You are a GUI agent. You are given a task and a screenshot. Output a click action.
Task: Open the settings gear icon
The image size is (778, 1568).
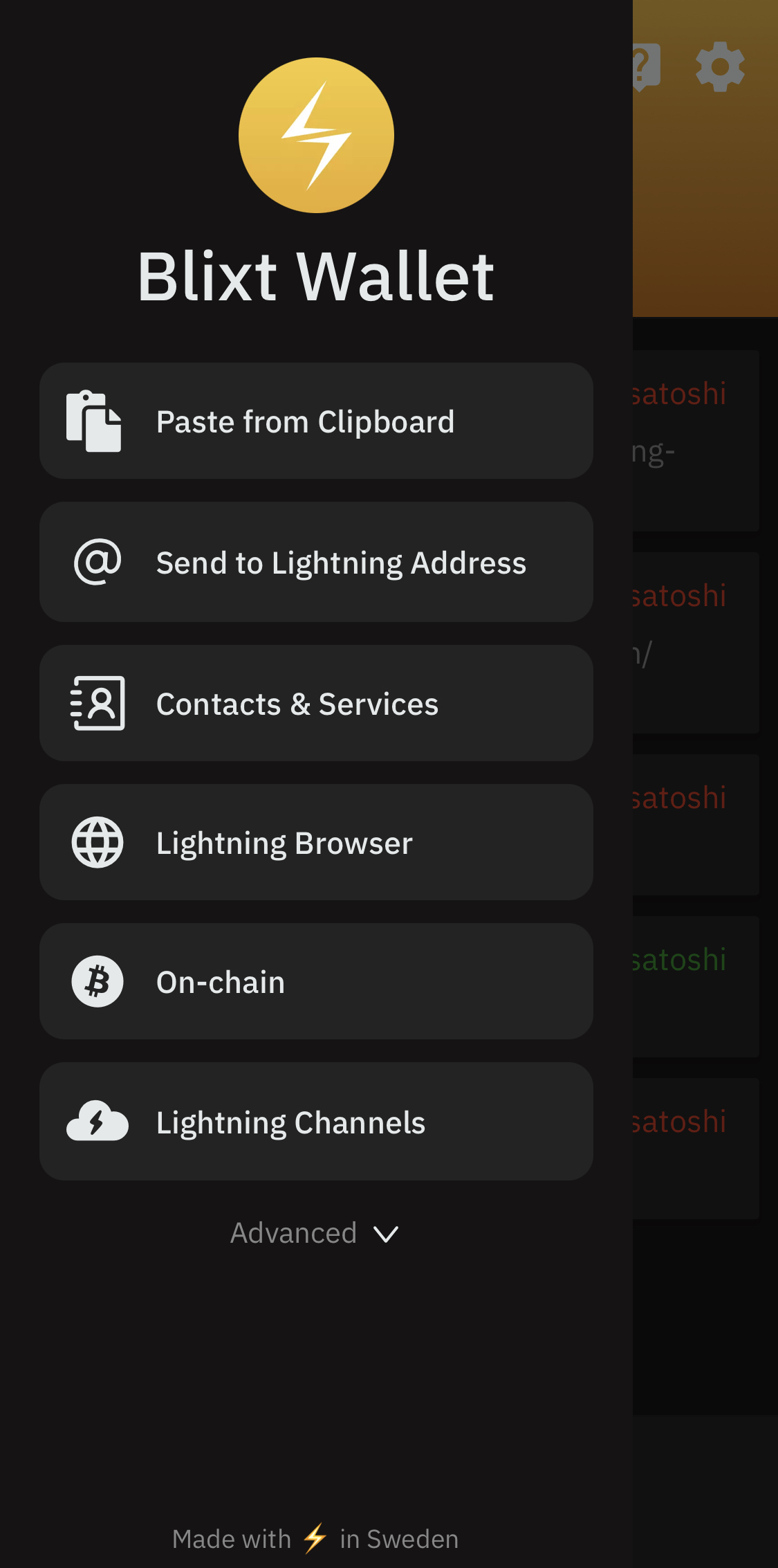720,67
